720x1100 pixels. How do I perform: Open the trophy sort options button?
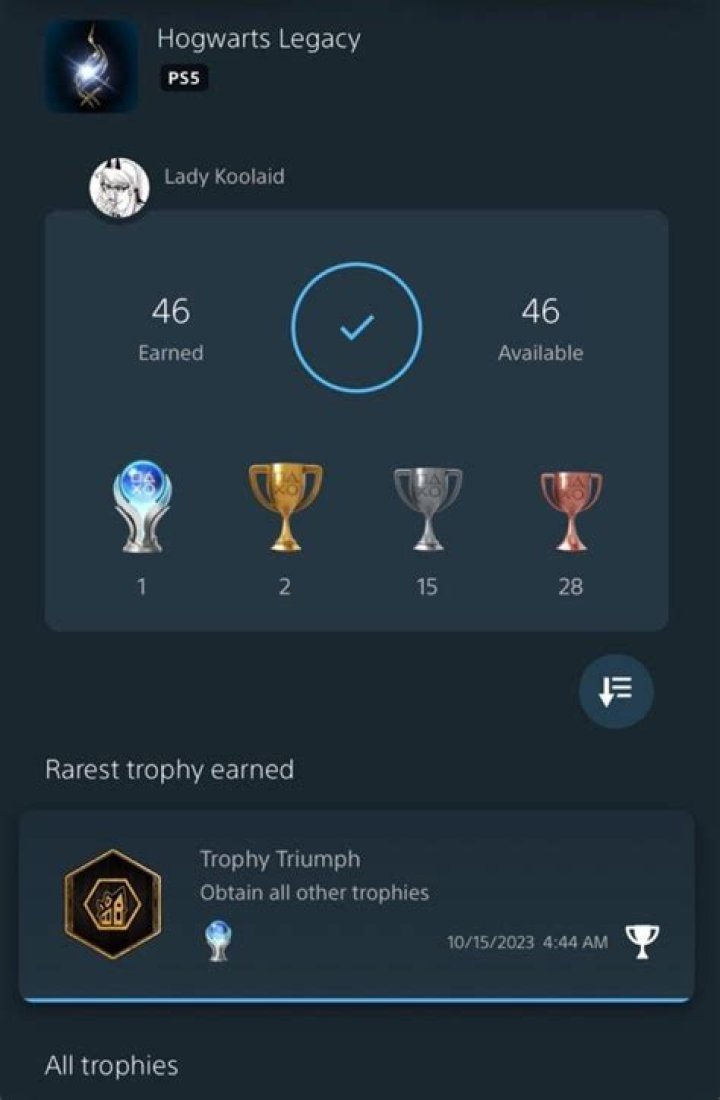click(616, 691)
